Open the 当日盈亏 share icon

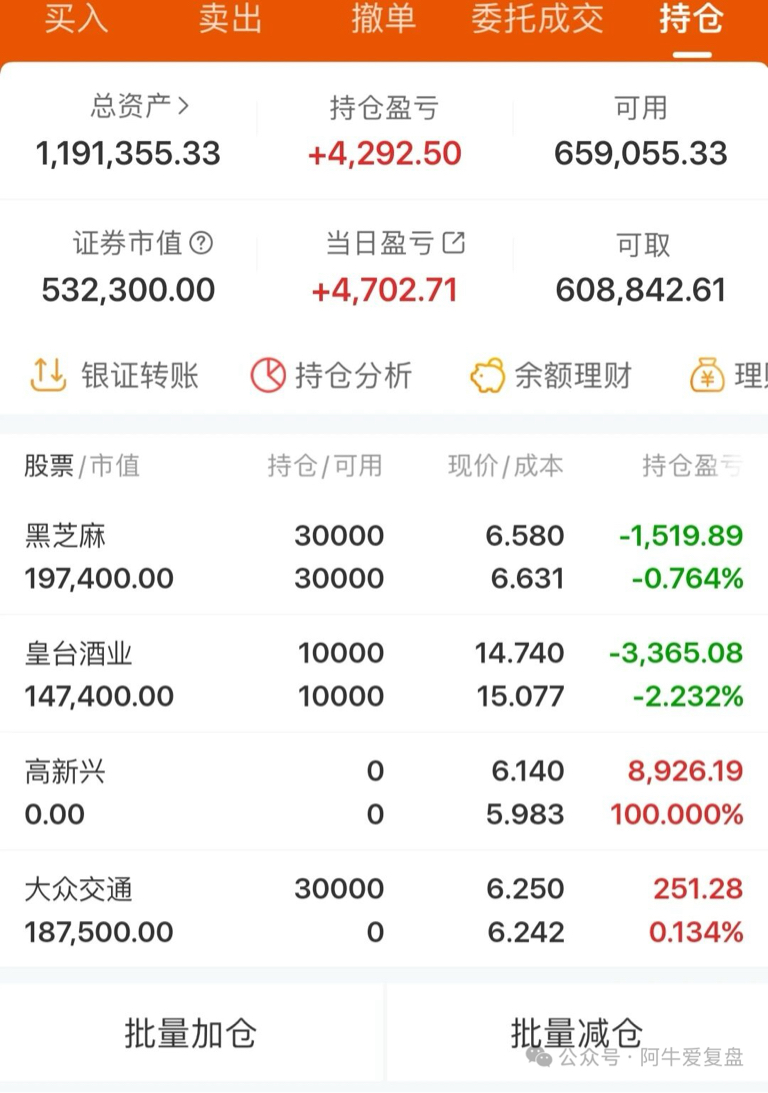[454, 243]
